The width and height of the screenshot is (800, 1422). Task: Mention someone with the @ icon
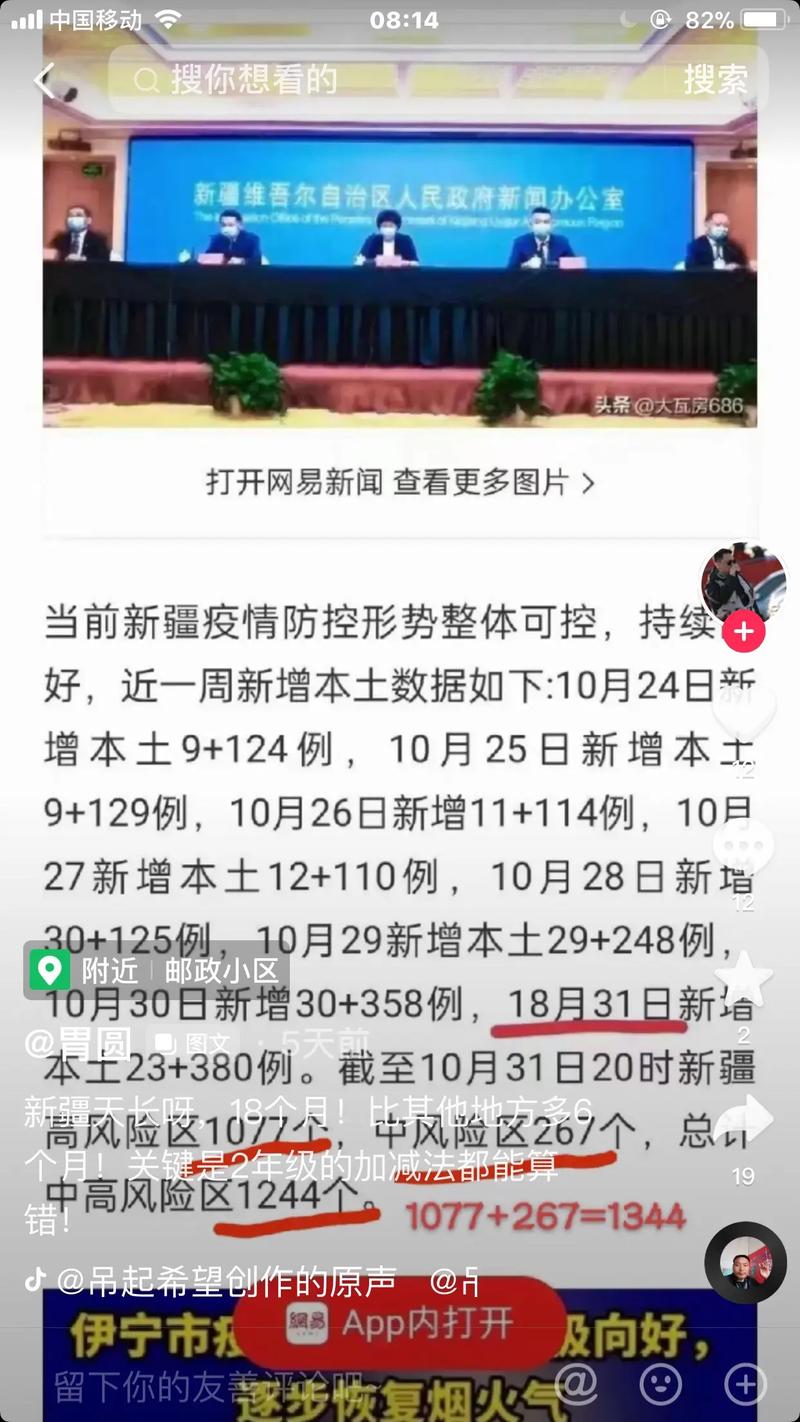coord(576,1385)
